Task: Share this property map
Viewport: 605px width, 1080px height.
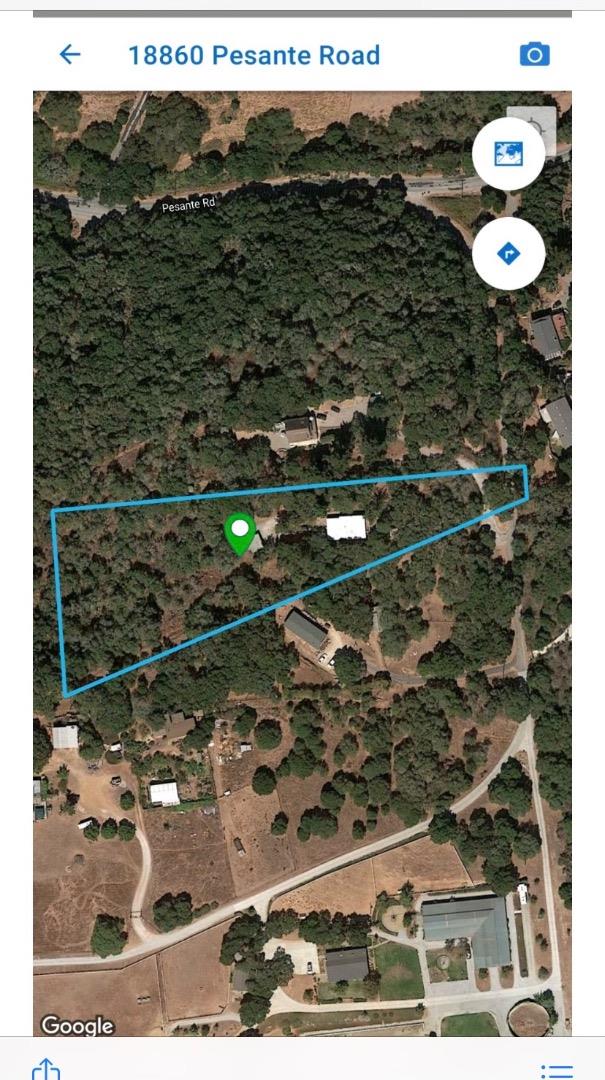Action: click(46, 1069)
